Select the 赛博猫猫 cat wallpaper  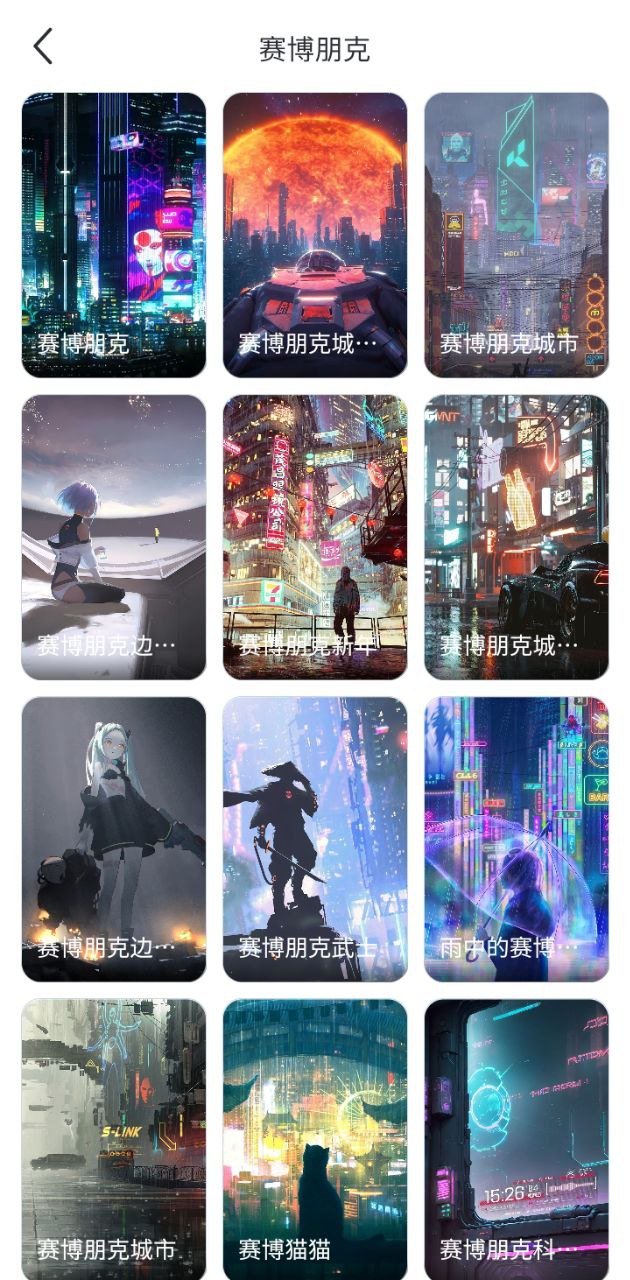(x=315, y=1139)
